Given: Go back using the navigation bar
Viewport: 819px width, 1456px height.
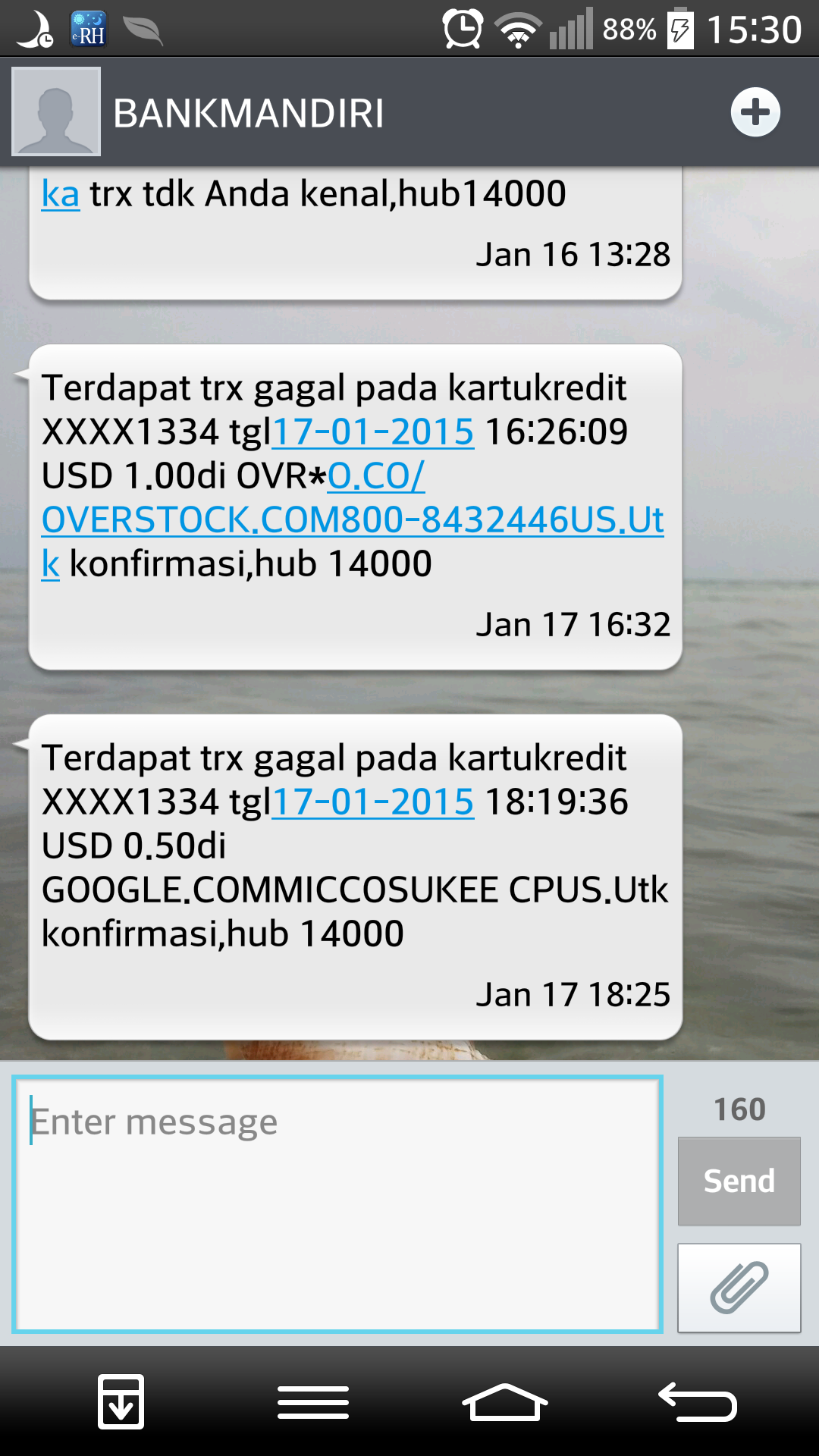Looking at the screenshot, I should point(698,1402).
